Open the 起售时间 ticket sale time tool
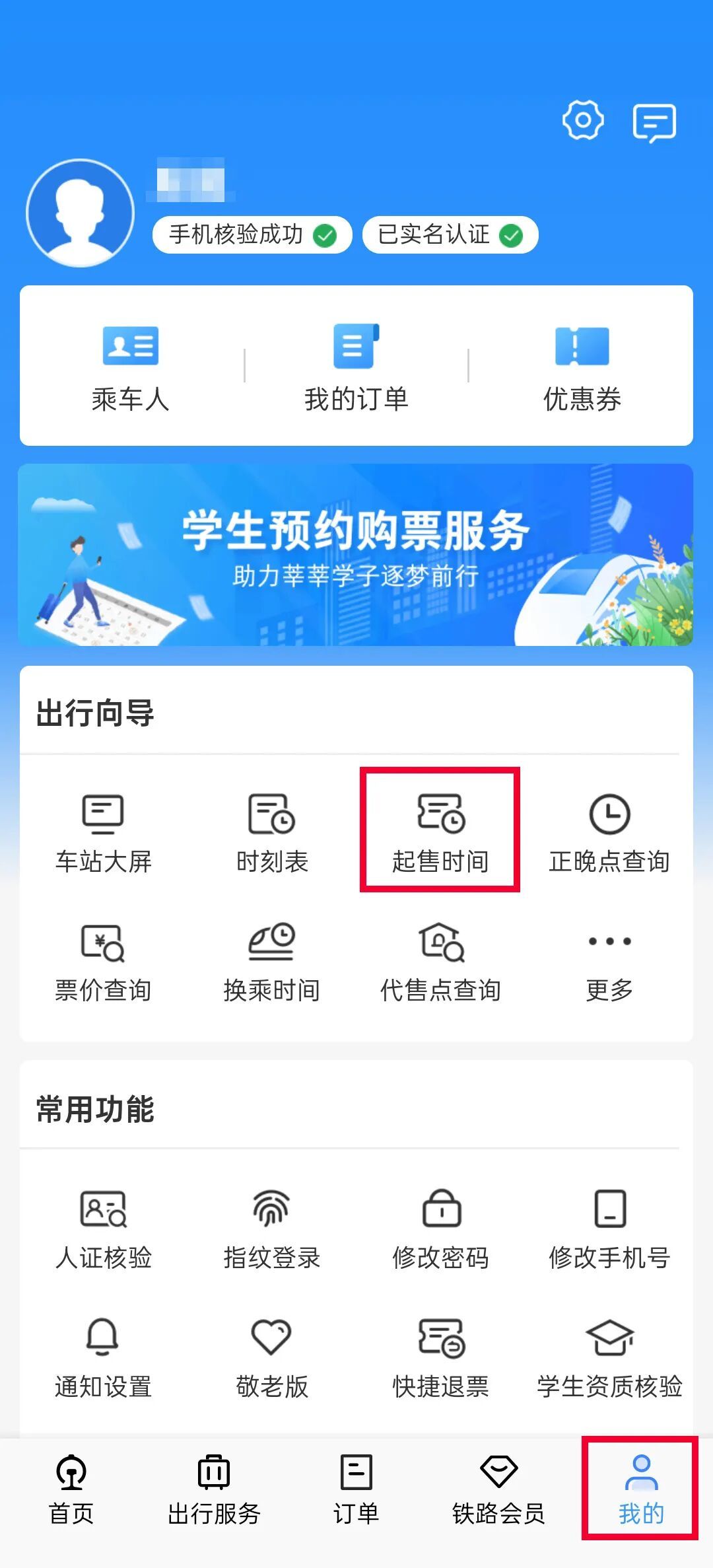The height and width of the screenshot is (1568, 713). click(x=440, y=829)
